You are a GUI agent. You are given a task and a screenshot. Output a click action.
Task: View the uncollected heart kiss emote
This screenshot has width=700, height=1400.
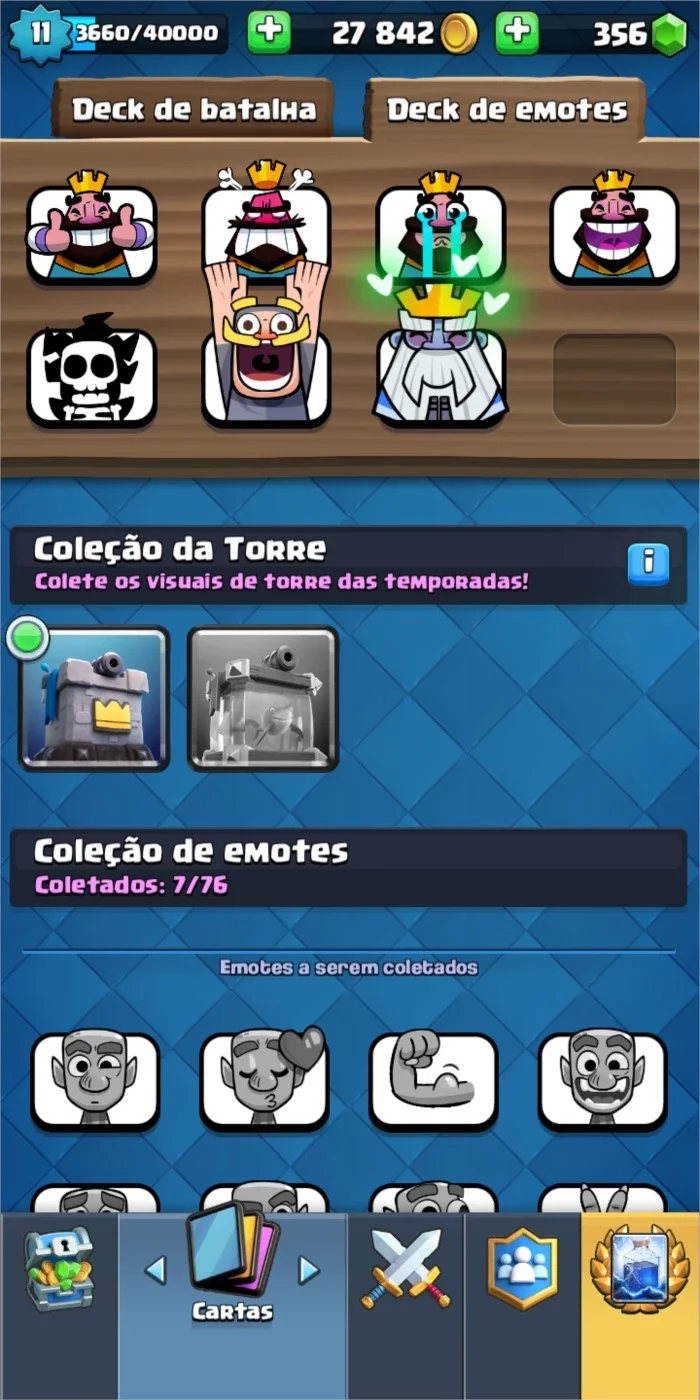point(264,1080)
